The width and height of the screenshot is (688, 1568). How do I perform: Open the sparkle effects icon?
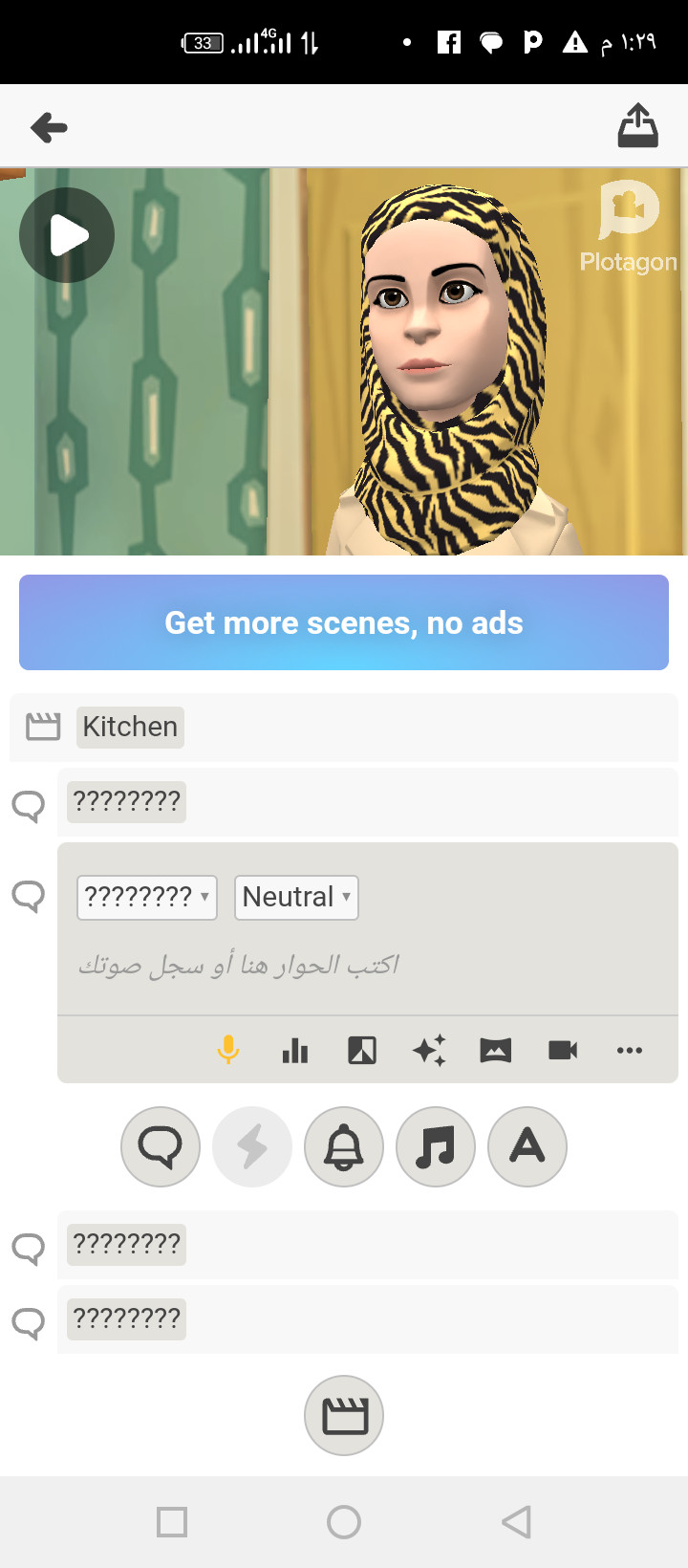coord(429,1050)
